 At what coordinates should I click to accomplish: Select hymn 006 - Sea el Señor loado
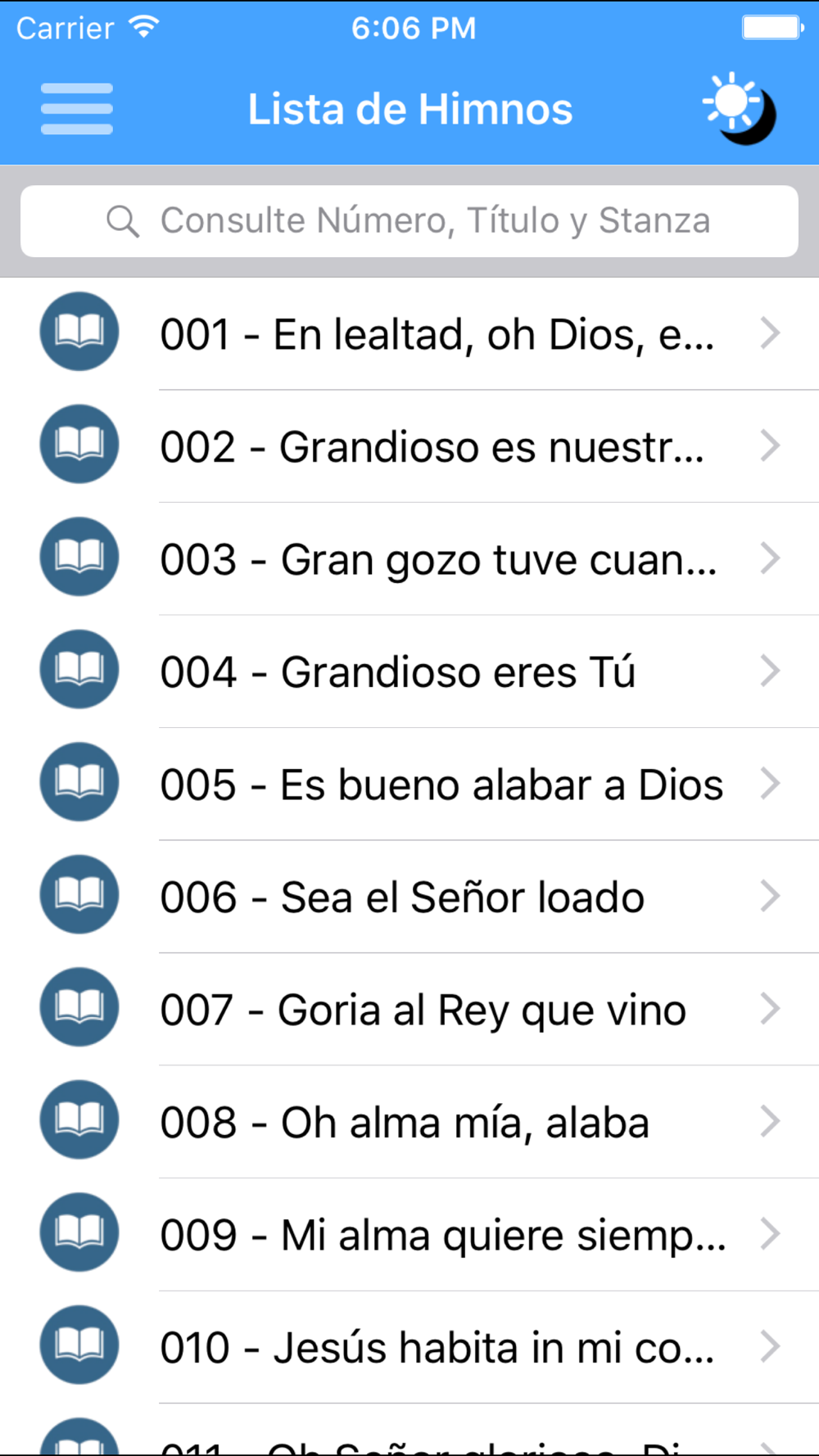[x=409, y=897]
